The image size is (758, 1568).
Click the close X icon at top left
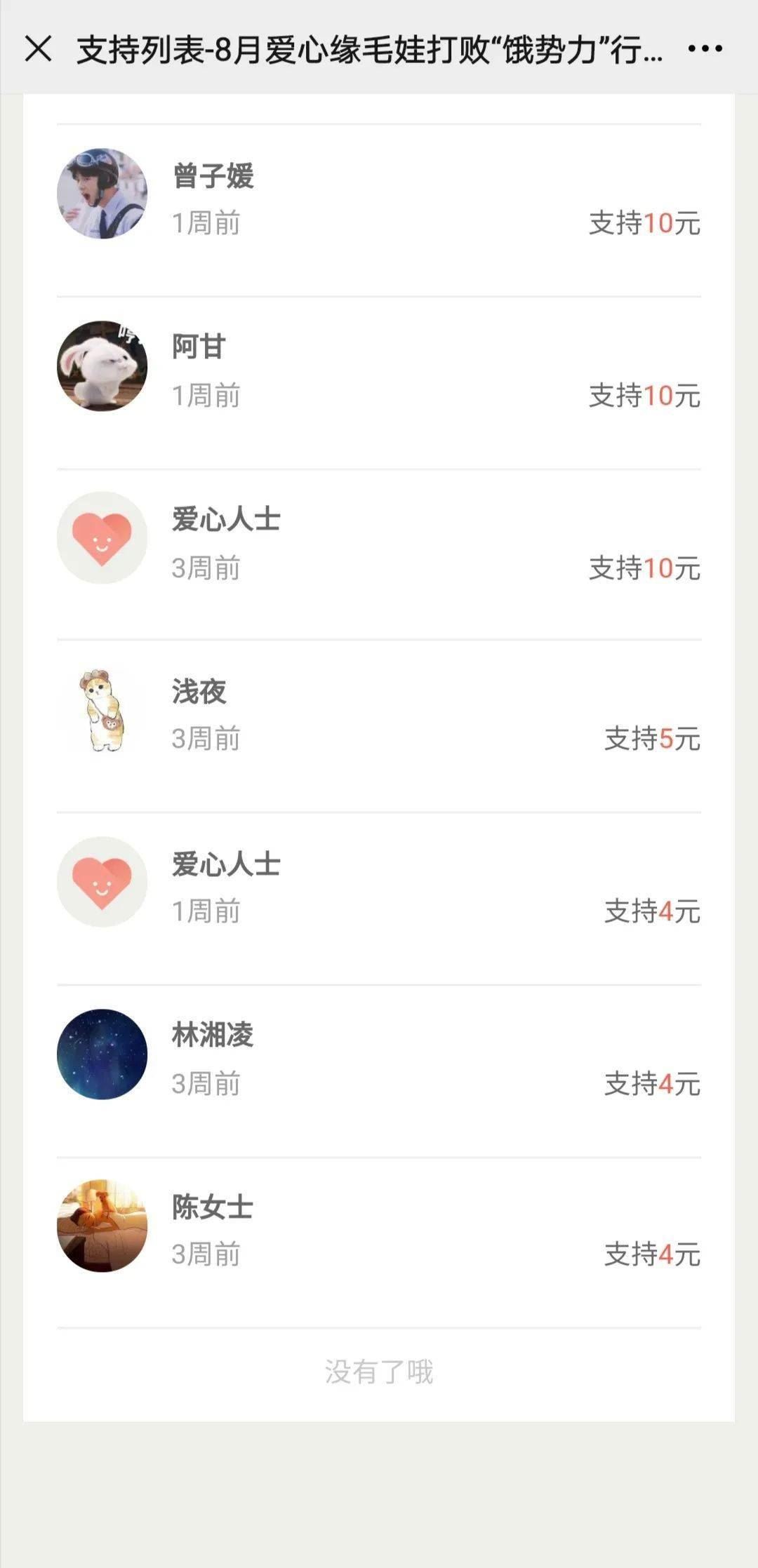point(40,48)
